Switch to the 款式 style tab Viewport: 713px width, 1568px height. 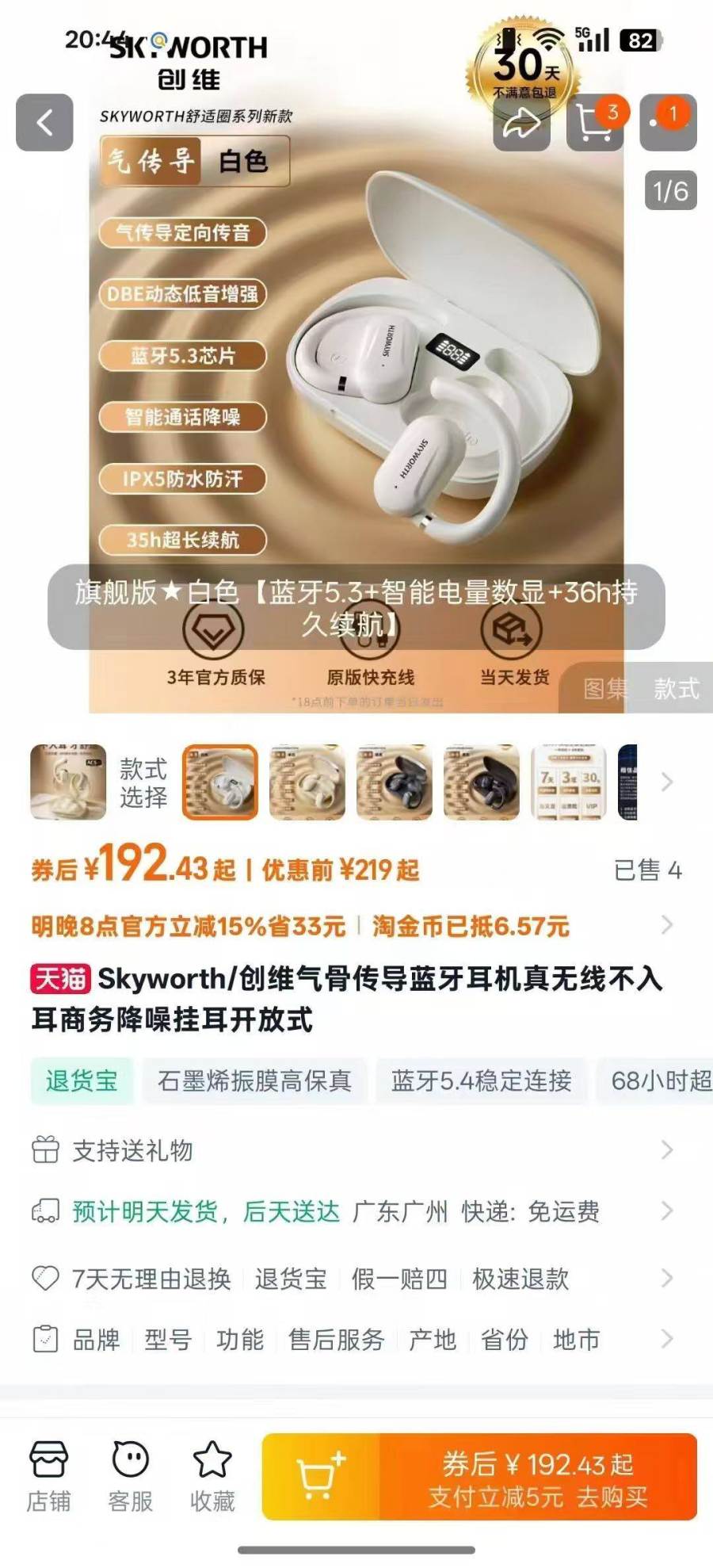coord(677,688)
